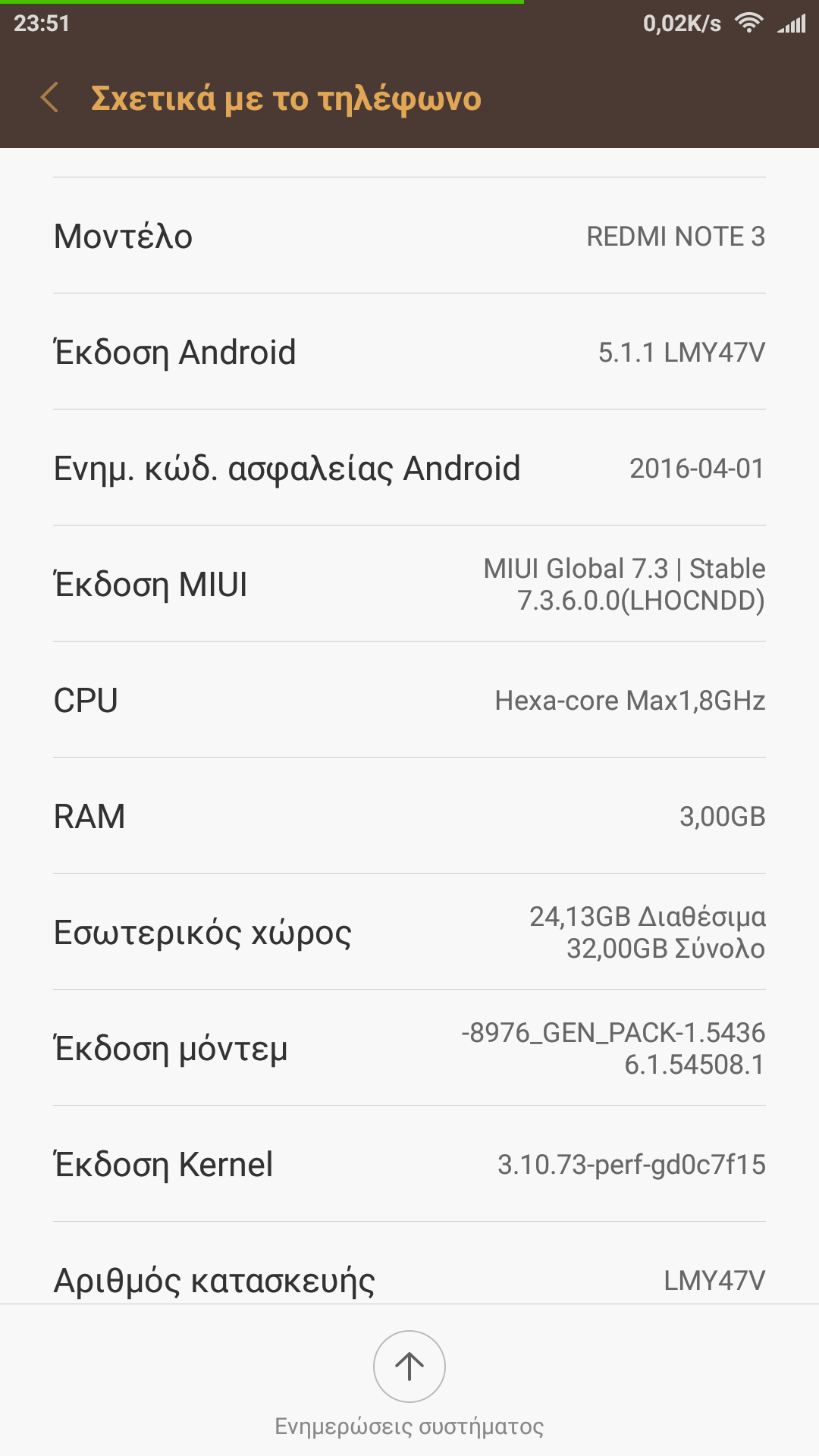
Task: Tap the Μοντέλο row
Action: pyautogui.click(x=409, y=236)
